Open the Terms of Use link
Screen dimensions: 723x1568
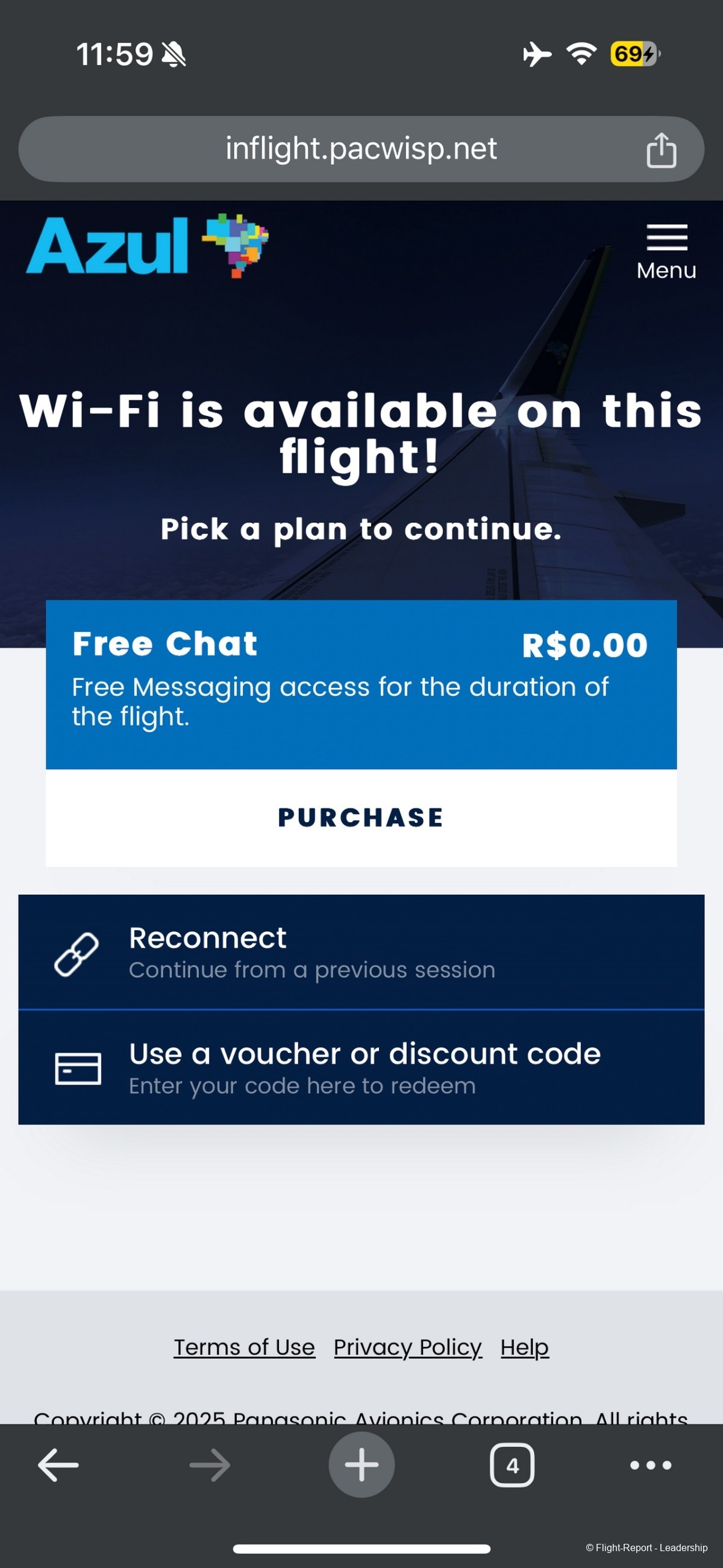click(244, 1347)
